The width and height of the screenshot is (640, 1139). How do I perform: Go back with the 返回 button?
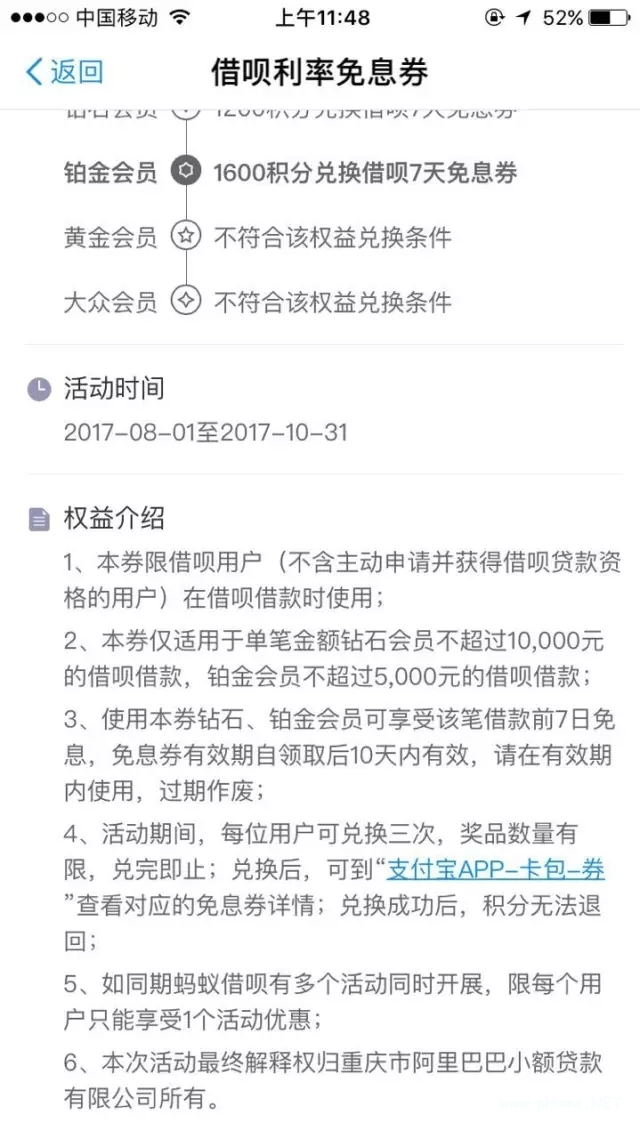pos(65,72)
